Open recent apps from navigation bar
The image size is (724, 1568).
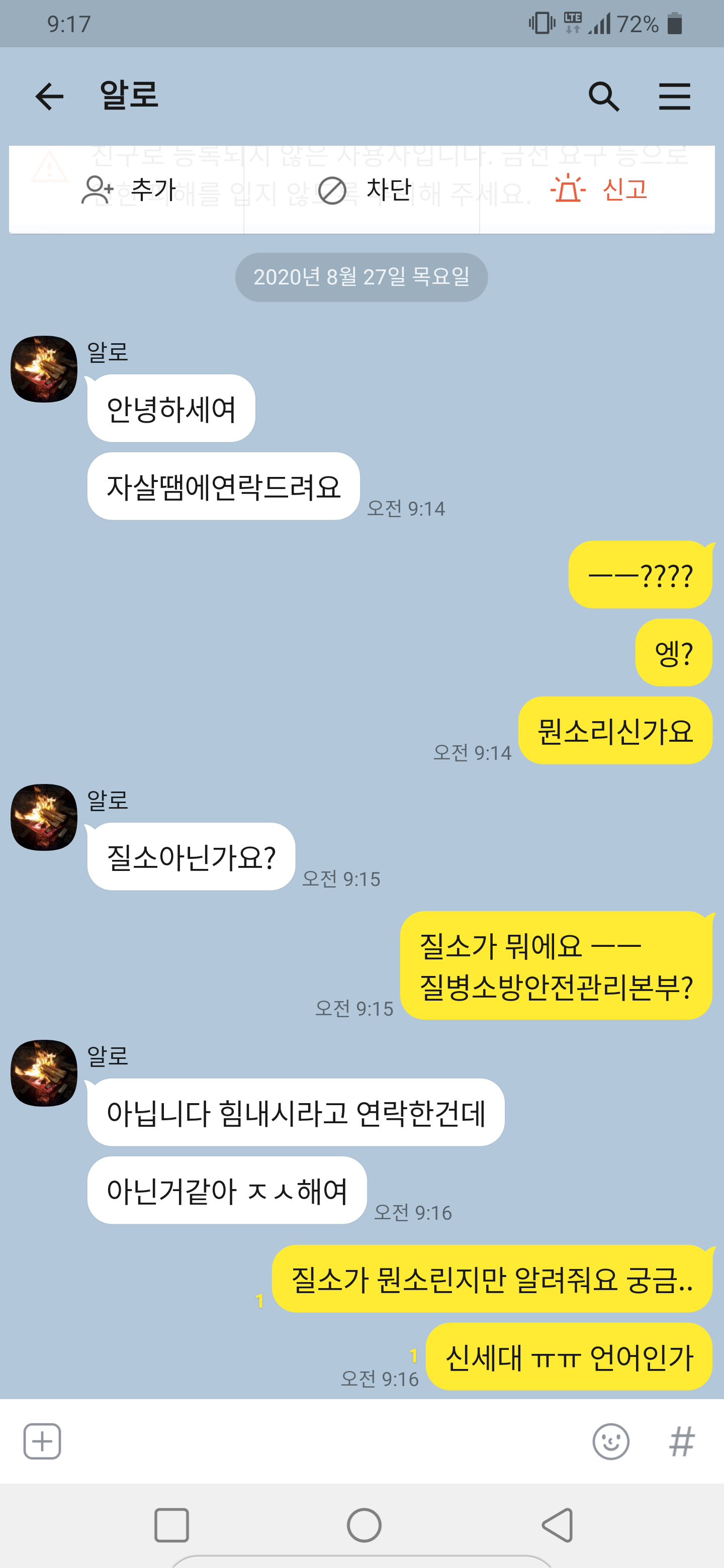[x=172, y=1525]
